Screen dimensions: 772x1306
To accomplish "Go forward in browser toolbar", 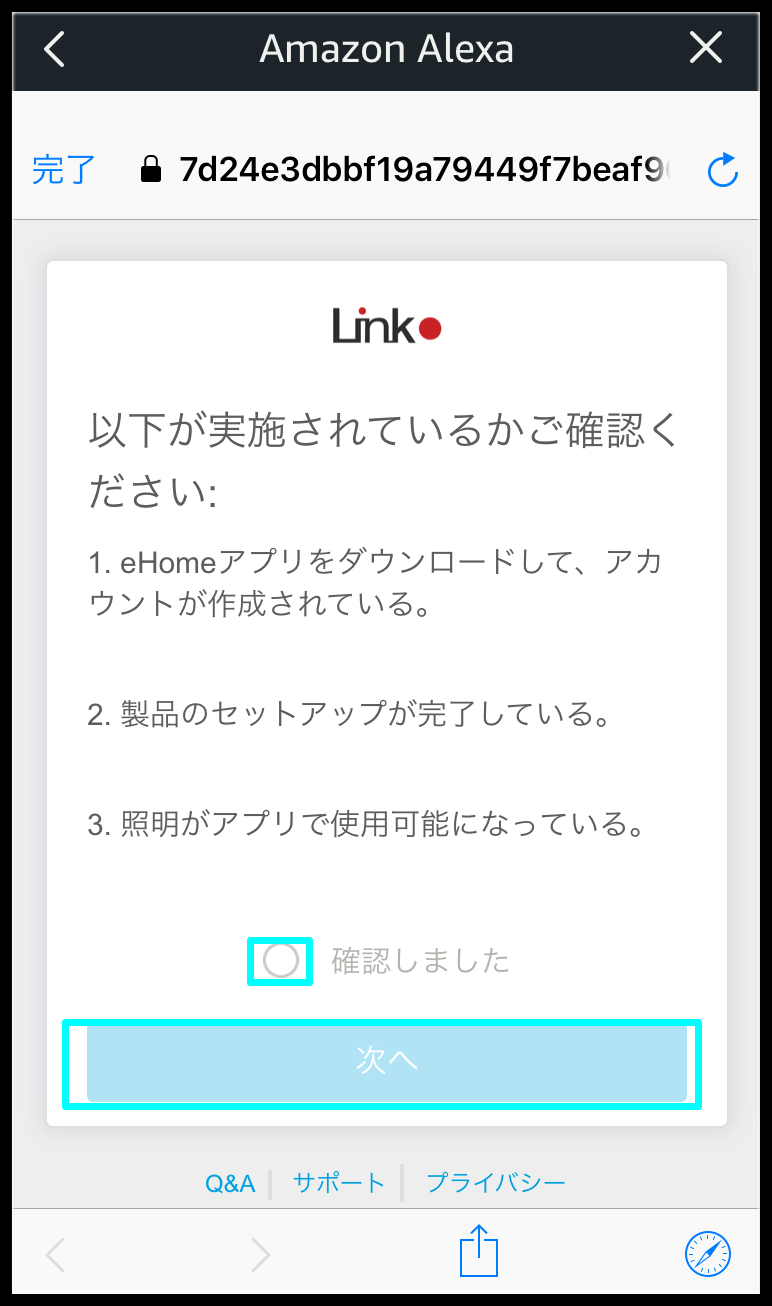I will tap(260, 1254).
